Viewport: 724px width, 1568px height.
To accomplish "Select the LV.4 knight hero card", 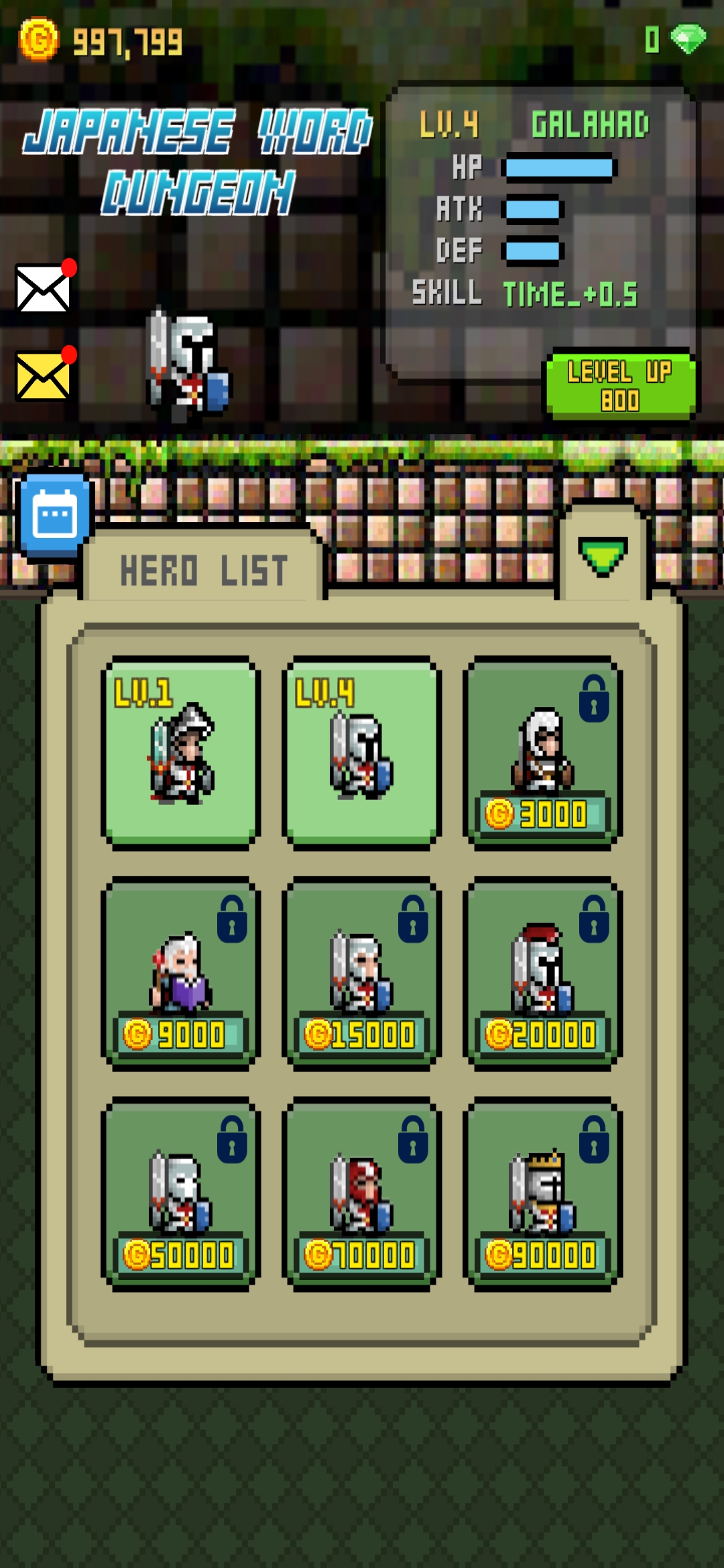I will pos(361,753).
